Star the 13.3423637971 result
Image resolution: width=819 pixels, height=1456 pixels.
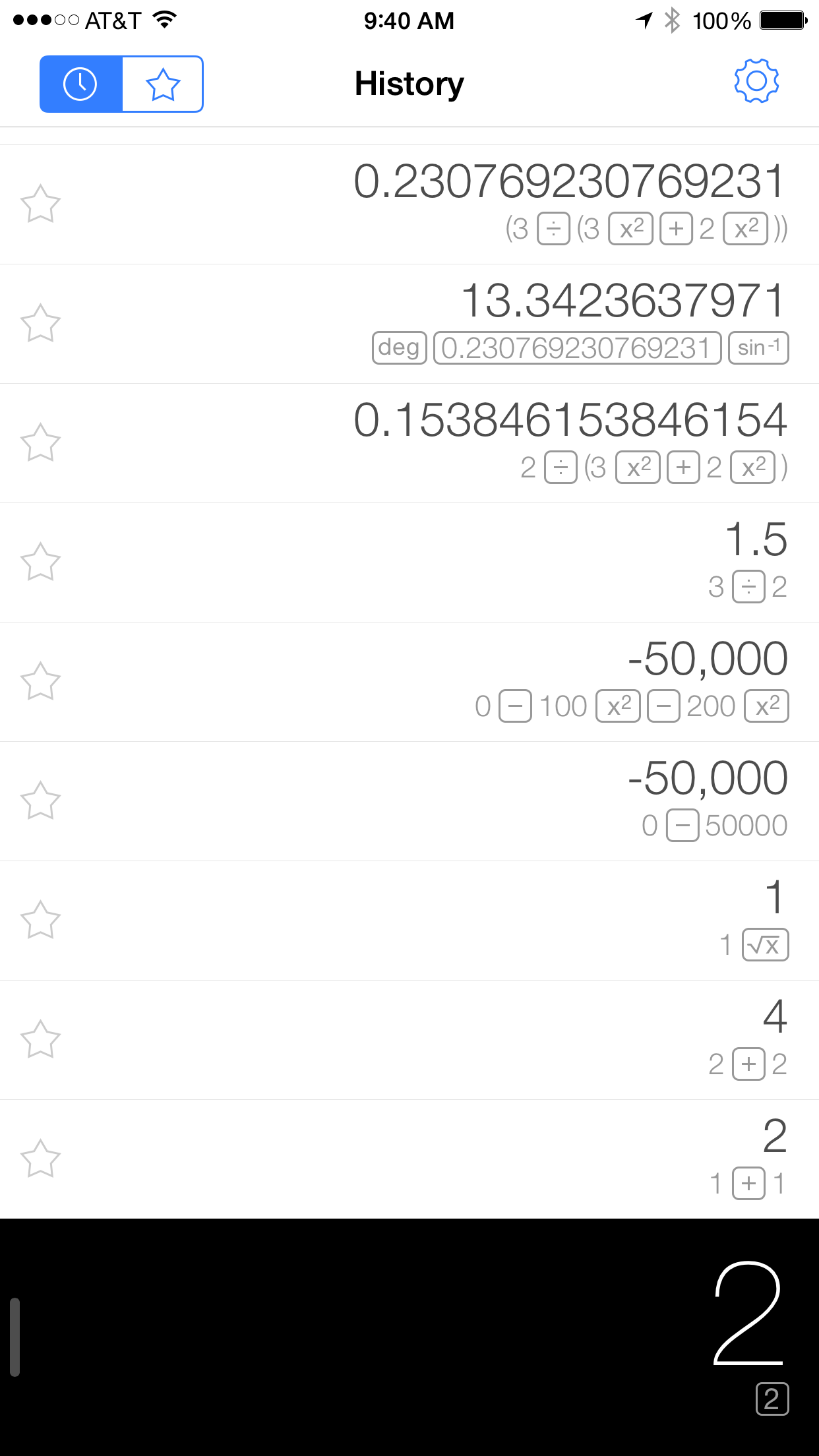40,323
